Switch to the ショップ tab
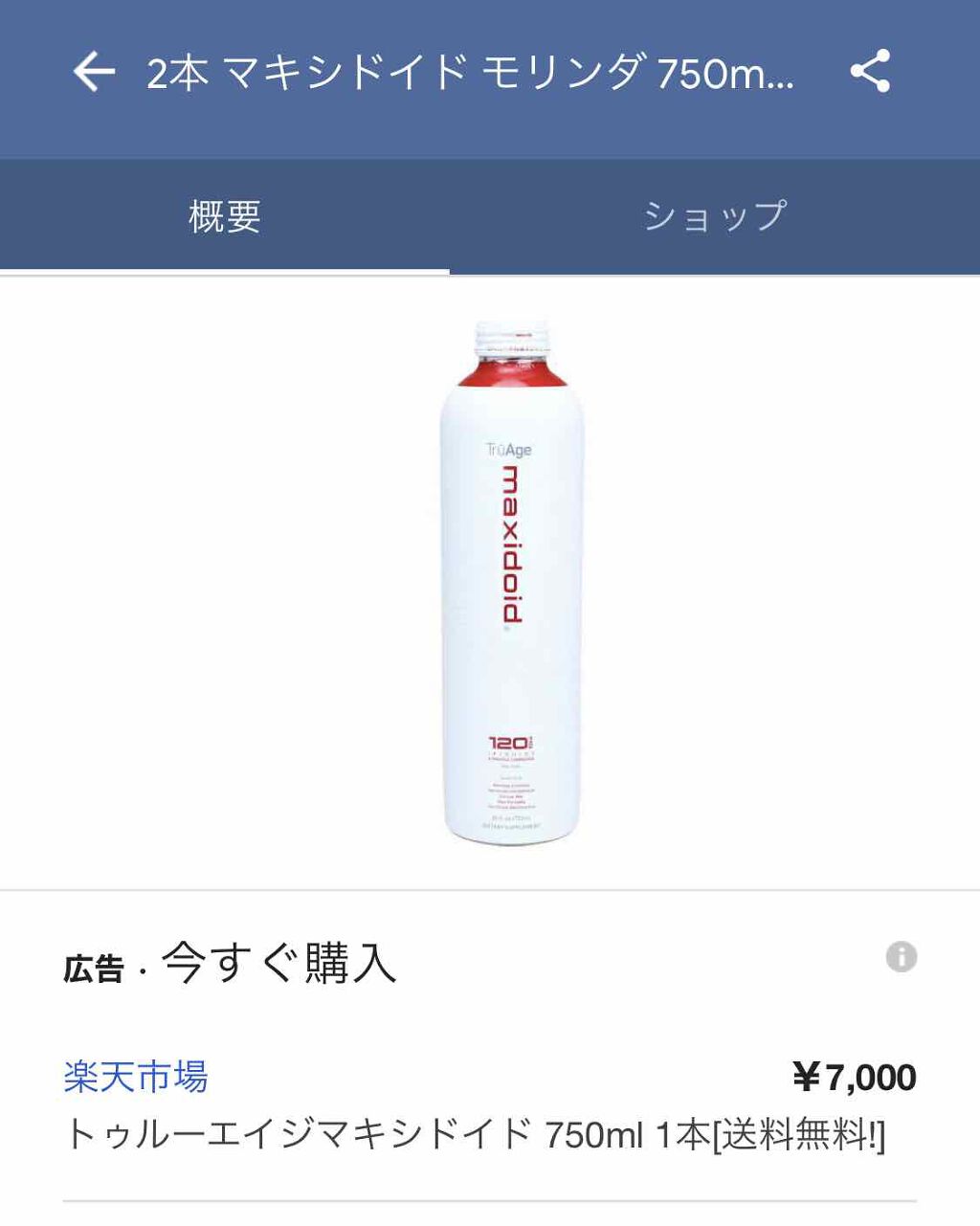Viewport: 980px width, 1226px height. [716, 214]
